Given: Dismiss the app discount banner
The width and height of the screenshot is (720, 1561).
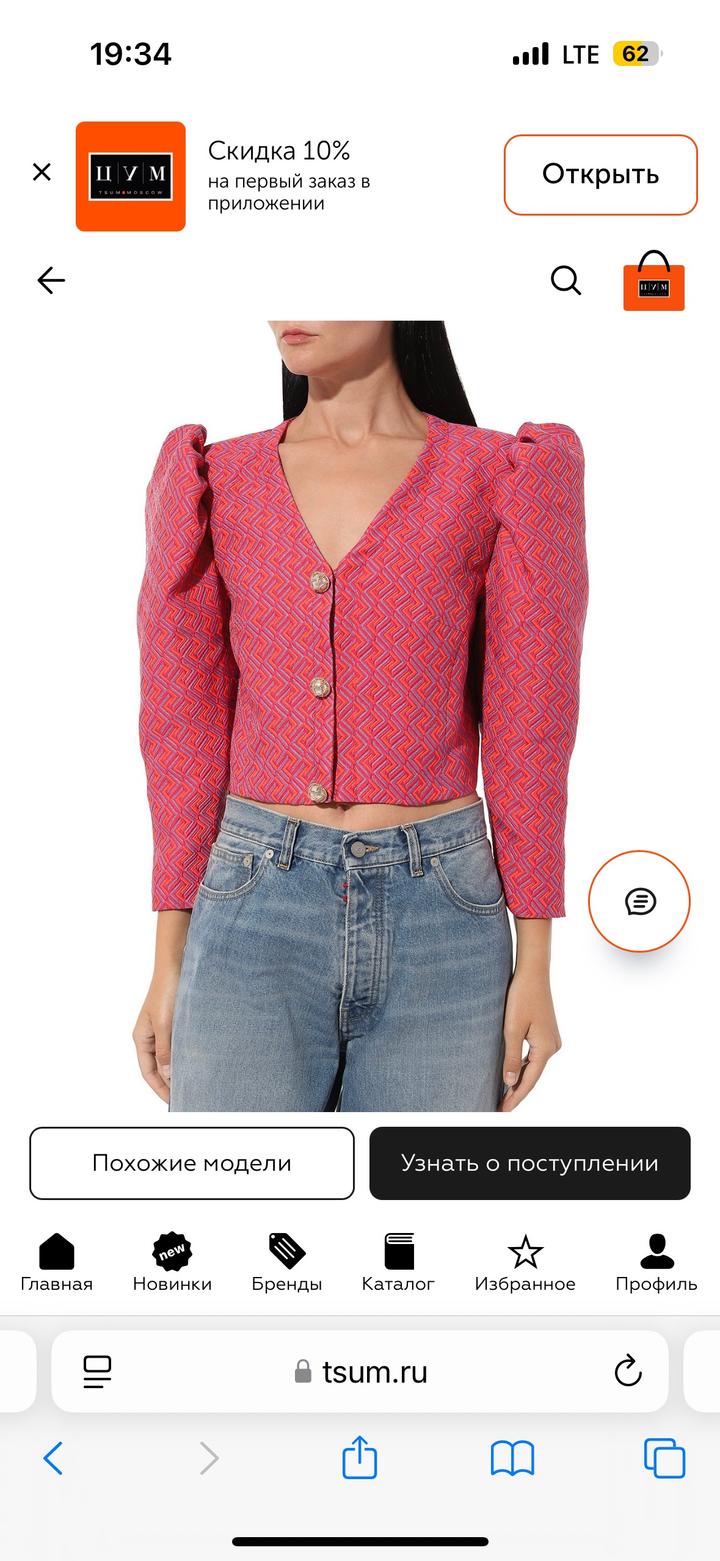Looking at the screenshot, I should coord(42,172).
